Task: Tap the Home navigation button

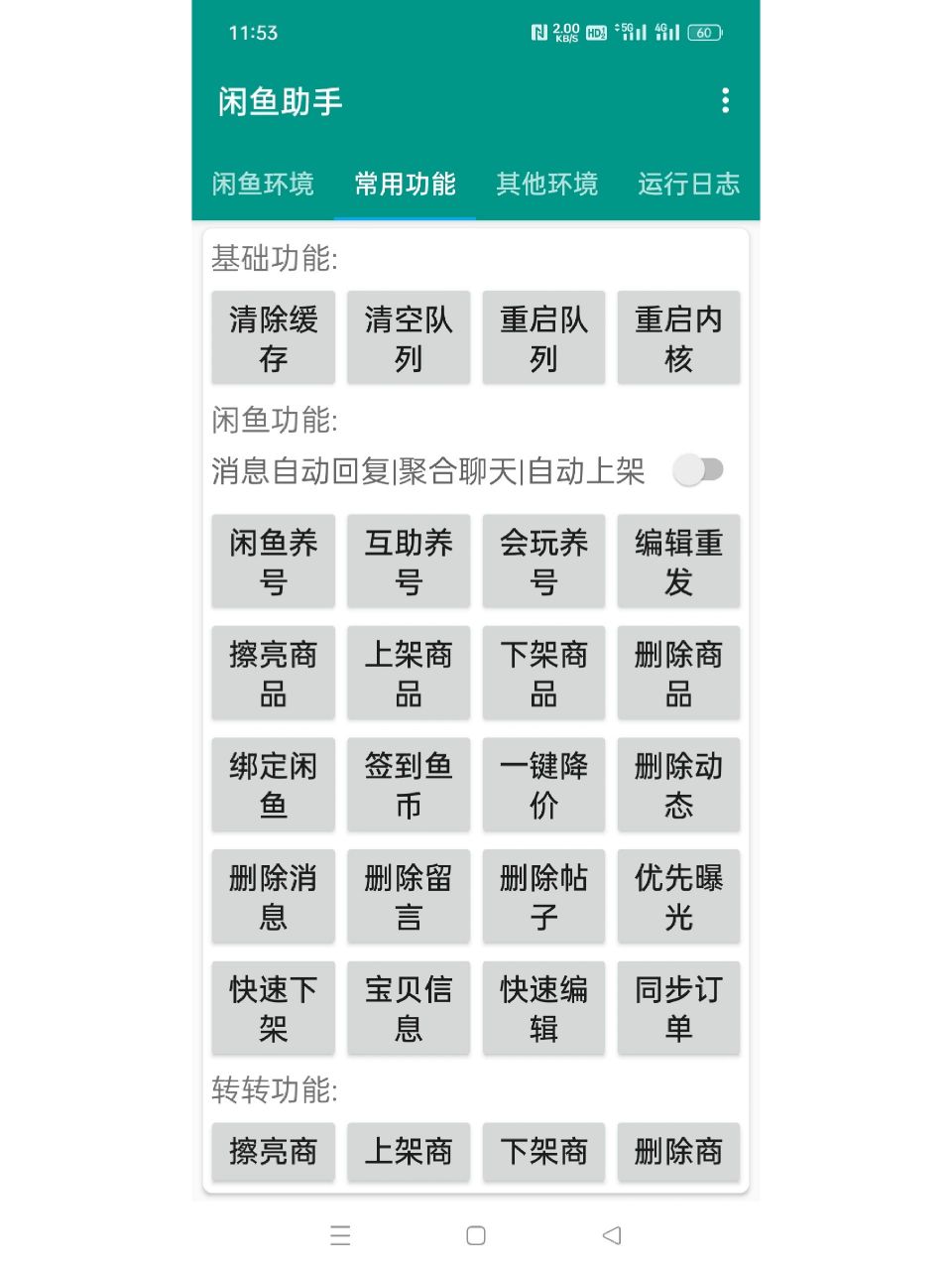Action: point(475,1235)
